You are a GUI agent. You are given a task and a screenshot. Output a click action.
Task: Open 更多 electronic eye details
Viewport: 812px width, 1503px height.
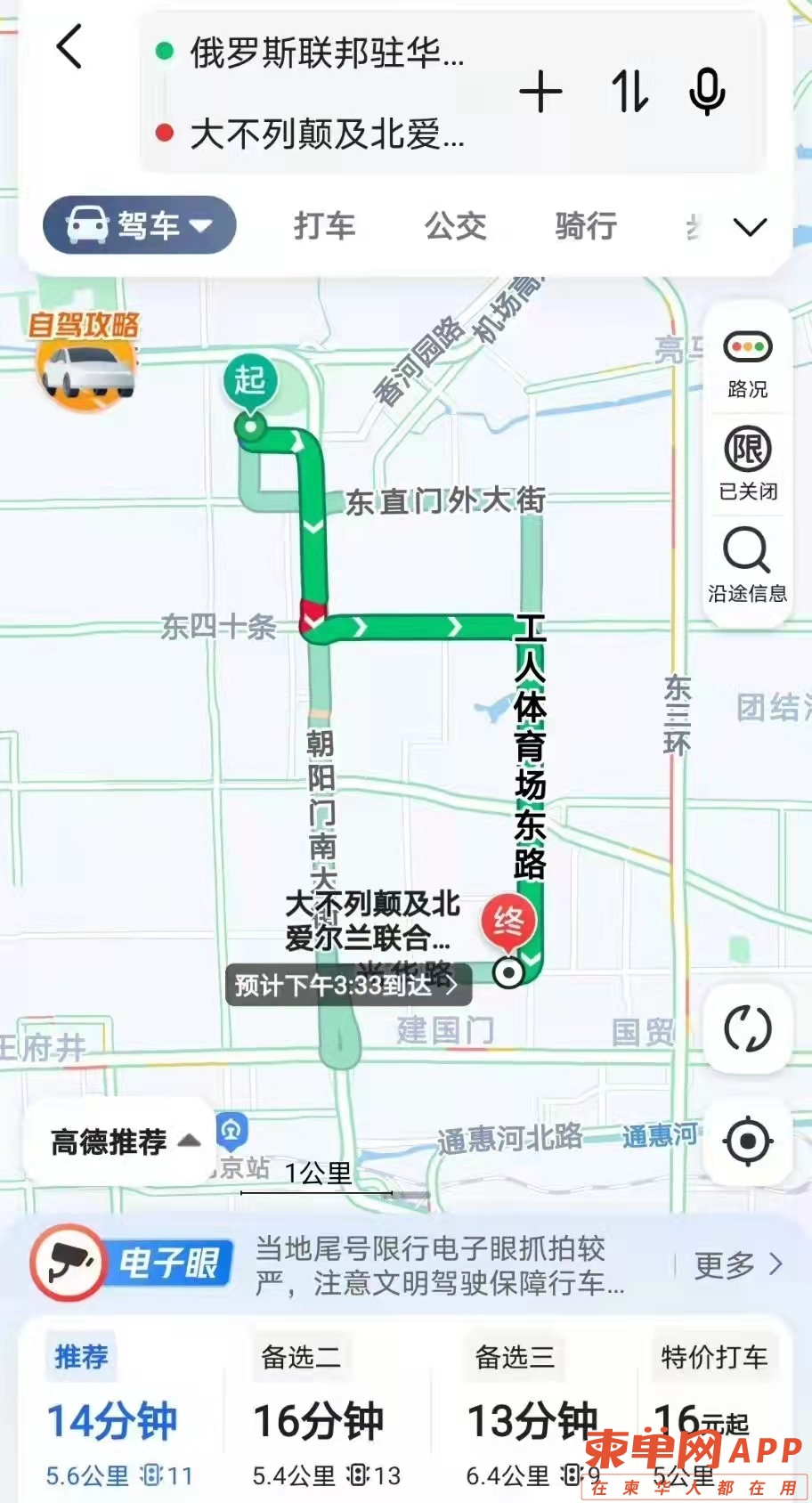click(737, 1264)
